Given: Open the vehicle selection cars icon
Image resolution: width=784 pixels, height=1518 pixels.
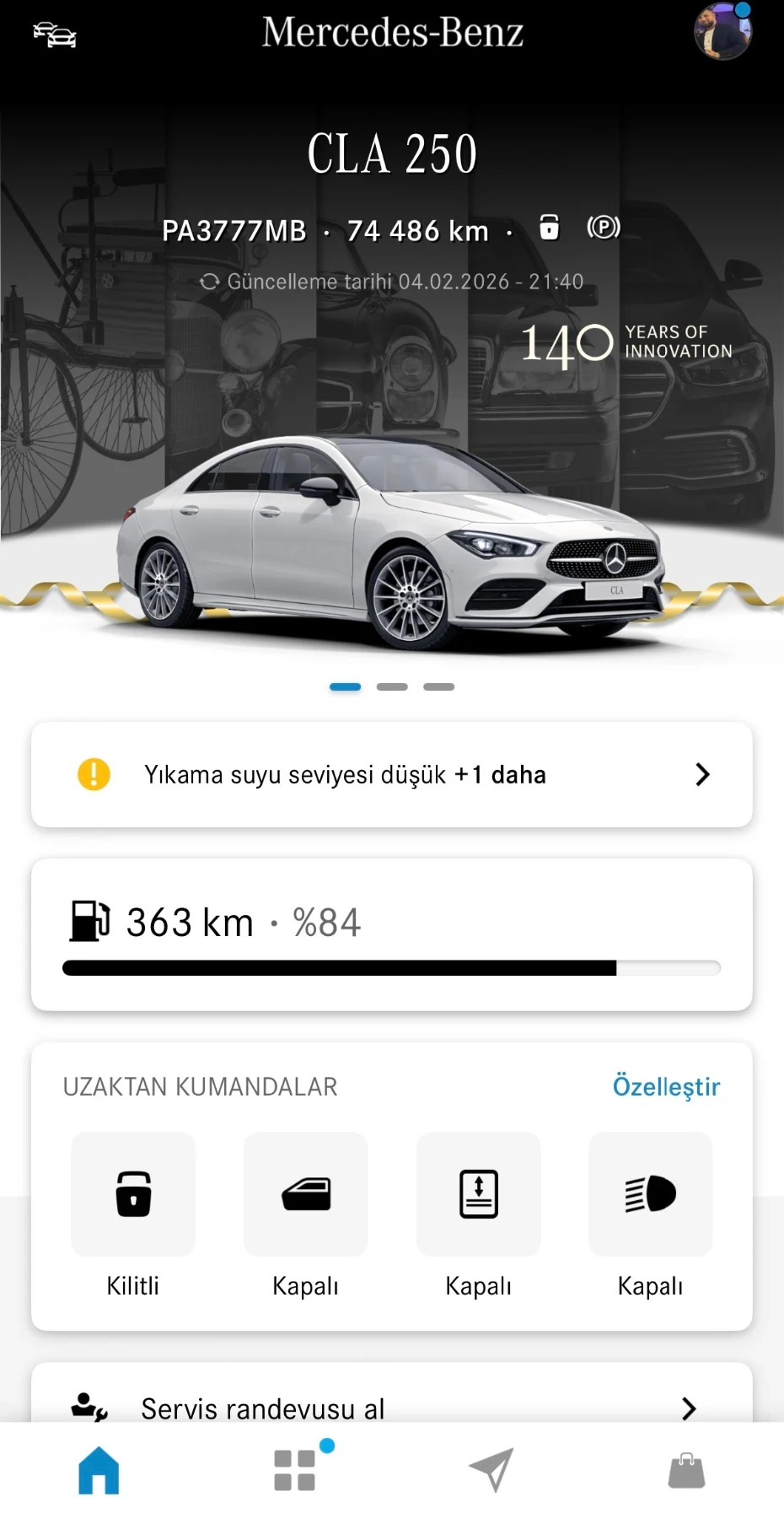Looking at the screenshot, I should 55,35.
